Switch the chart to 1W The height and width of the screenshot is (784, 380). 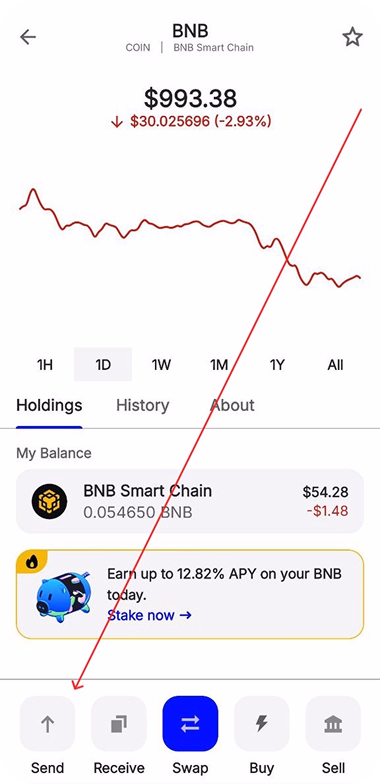tap(161, 364)
